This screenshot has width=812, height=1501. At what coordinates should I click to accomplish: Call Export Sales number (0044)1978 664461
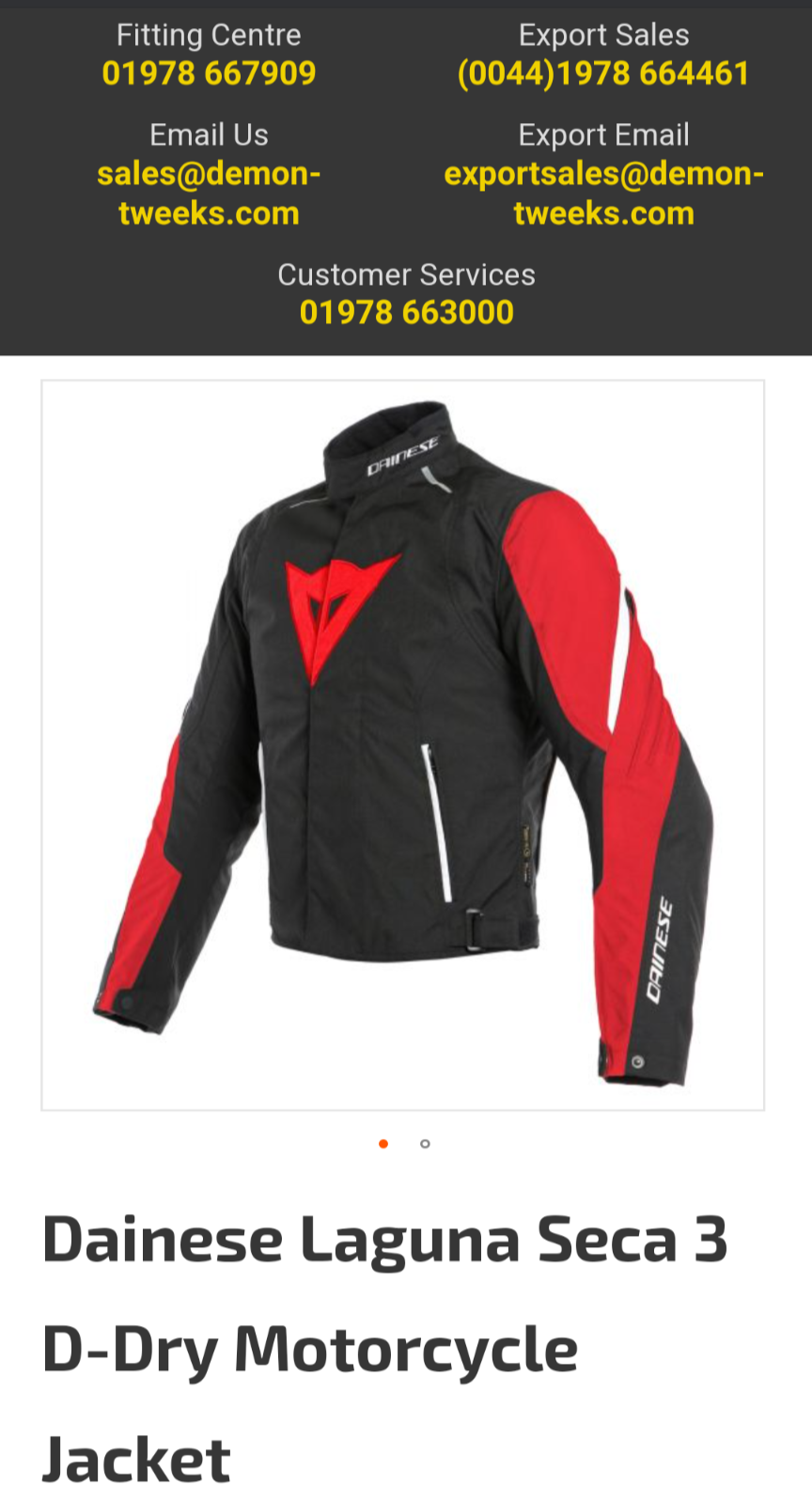(603, 73)
